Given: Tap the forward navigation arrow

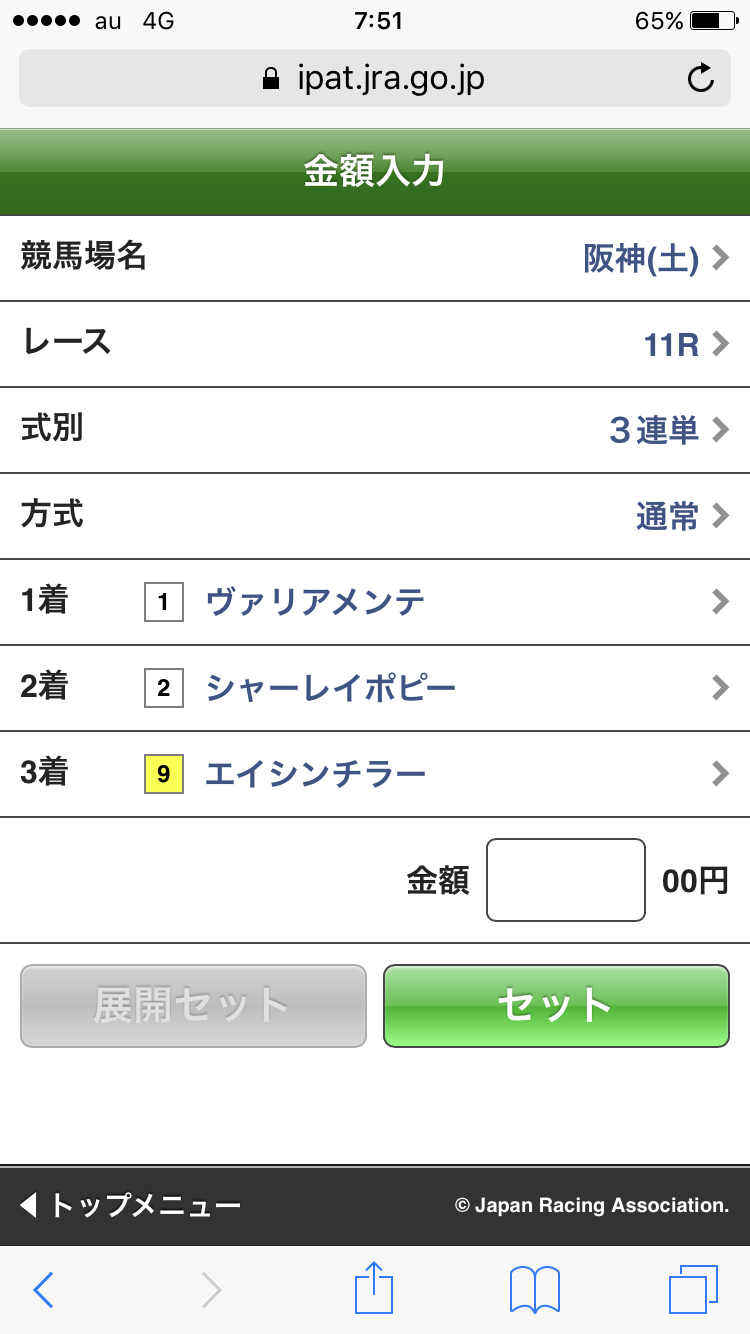Looking at the screenshot, I should pyautogui.click(x=210, y=1289).
